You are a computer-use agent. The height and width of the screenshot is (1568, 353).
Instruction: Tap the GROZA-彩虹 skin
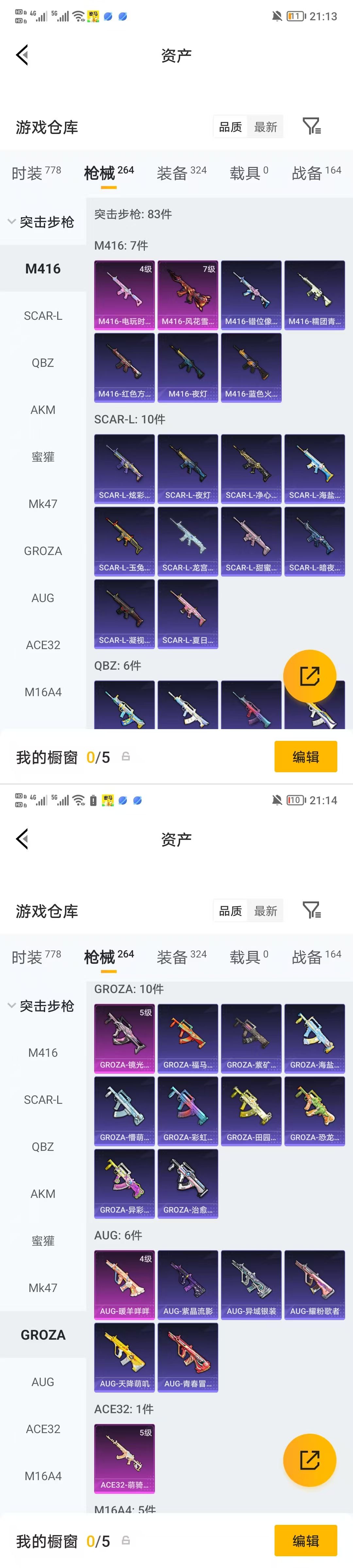(x=188, y=1110)
